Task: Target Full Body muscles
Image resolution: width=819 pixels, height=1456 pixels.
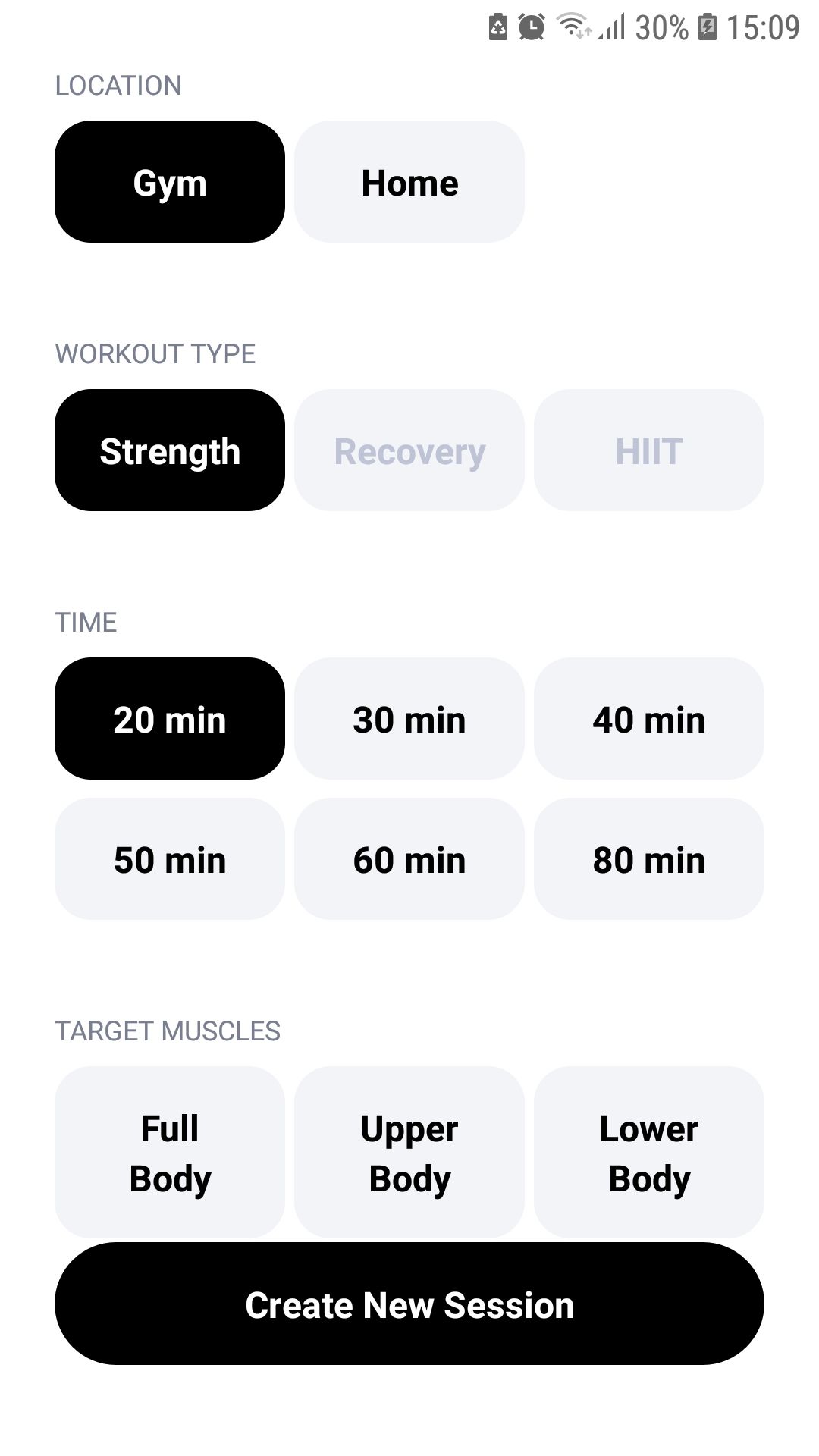Action: 170,1151
